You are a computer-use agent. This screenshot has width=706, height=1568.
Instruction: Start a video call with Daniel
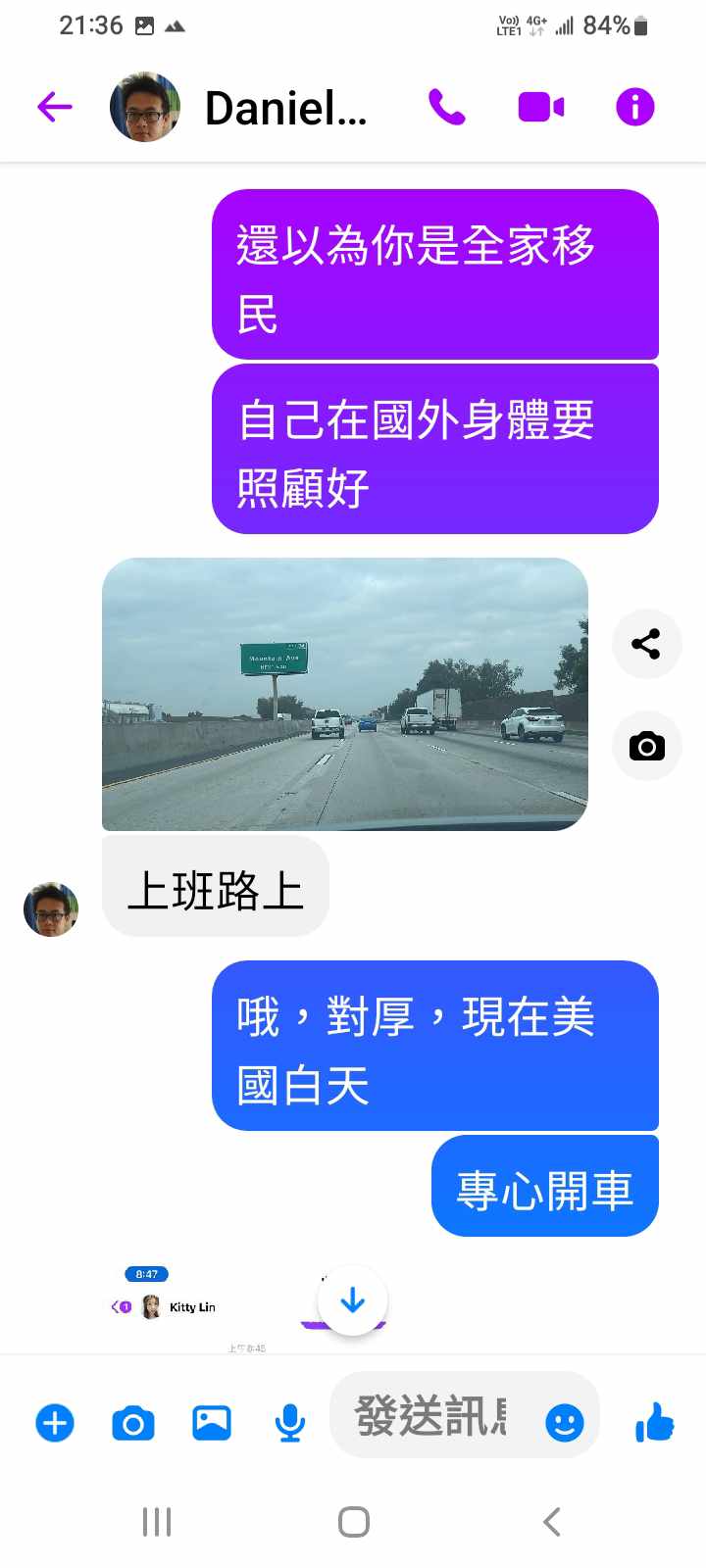tap(540, 107)
